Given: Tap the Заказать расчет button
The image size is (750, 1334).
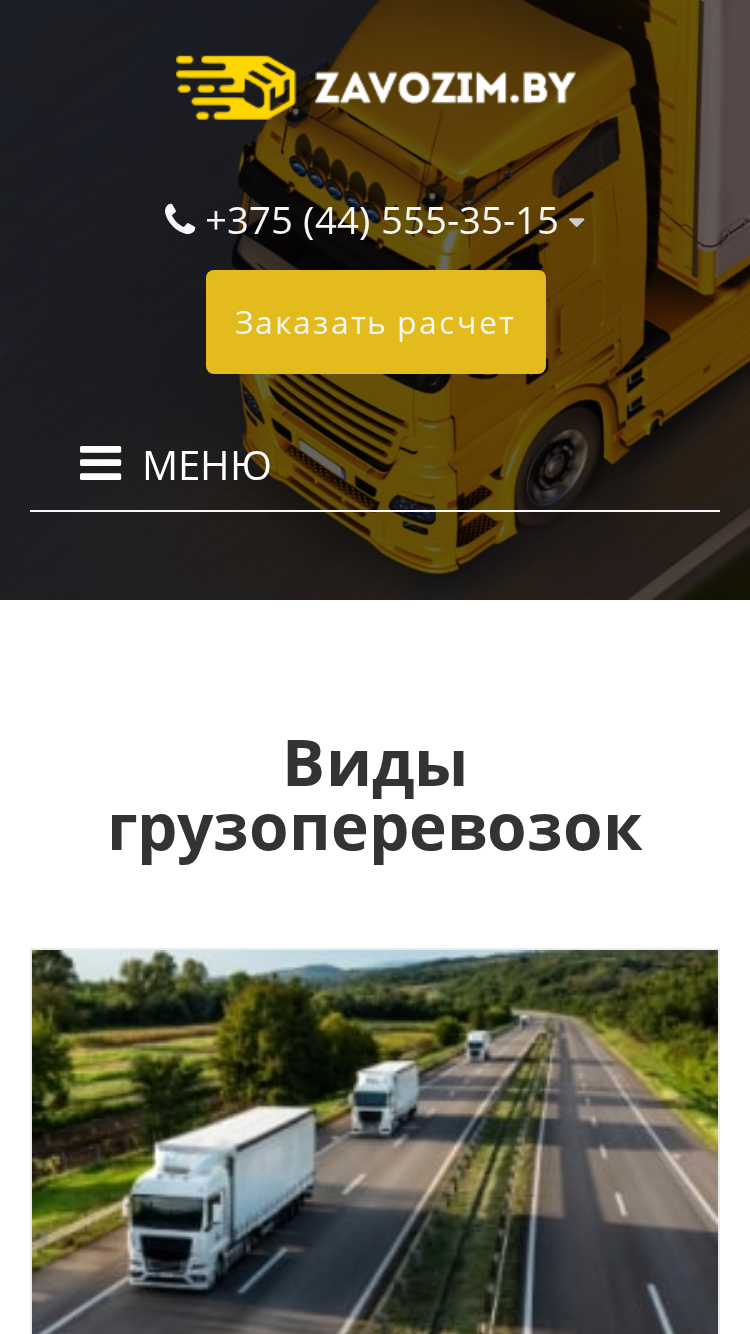Looking at the screenshot, I should point(376,322).
